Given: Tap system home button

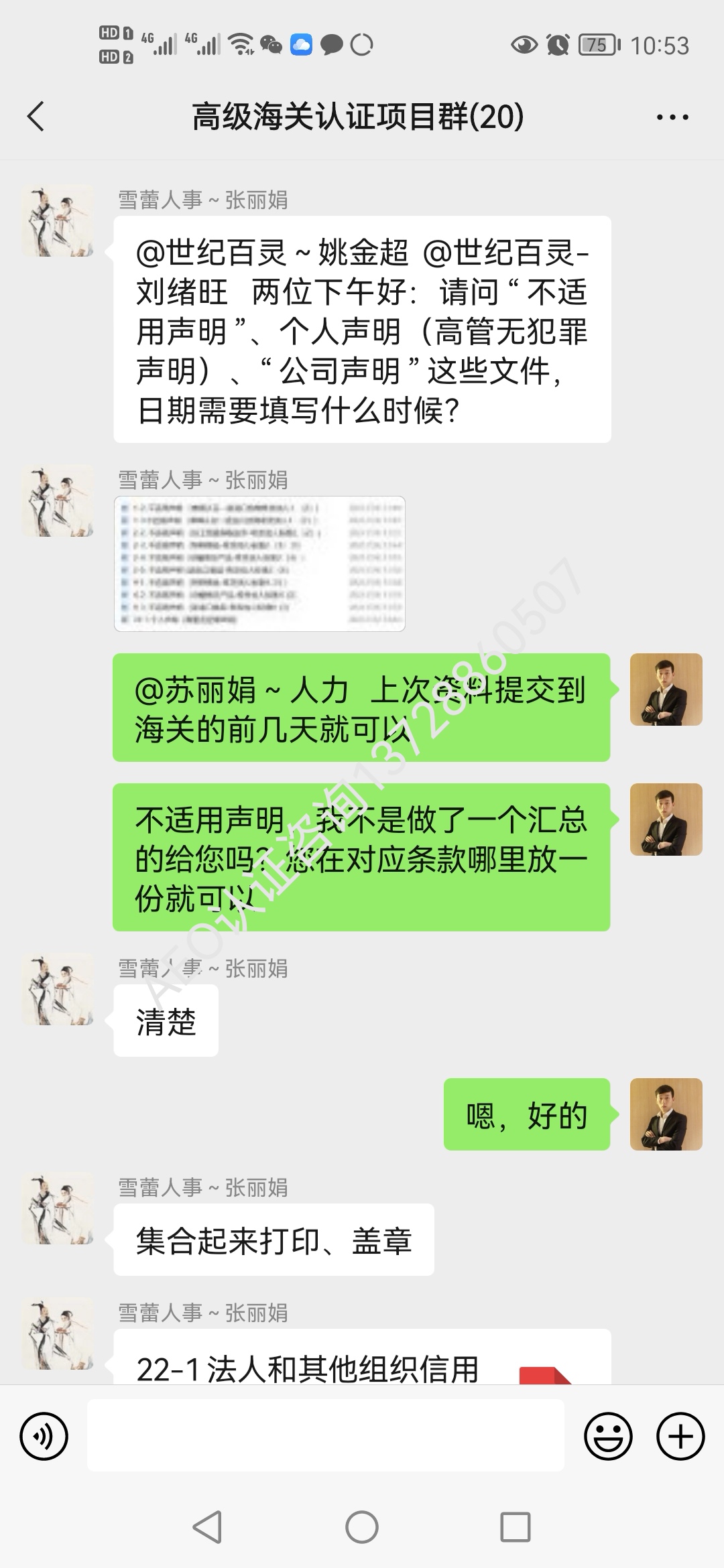Looking at the screenshot, I should pyautogui.click(x=362, y=1528).
